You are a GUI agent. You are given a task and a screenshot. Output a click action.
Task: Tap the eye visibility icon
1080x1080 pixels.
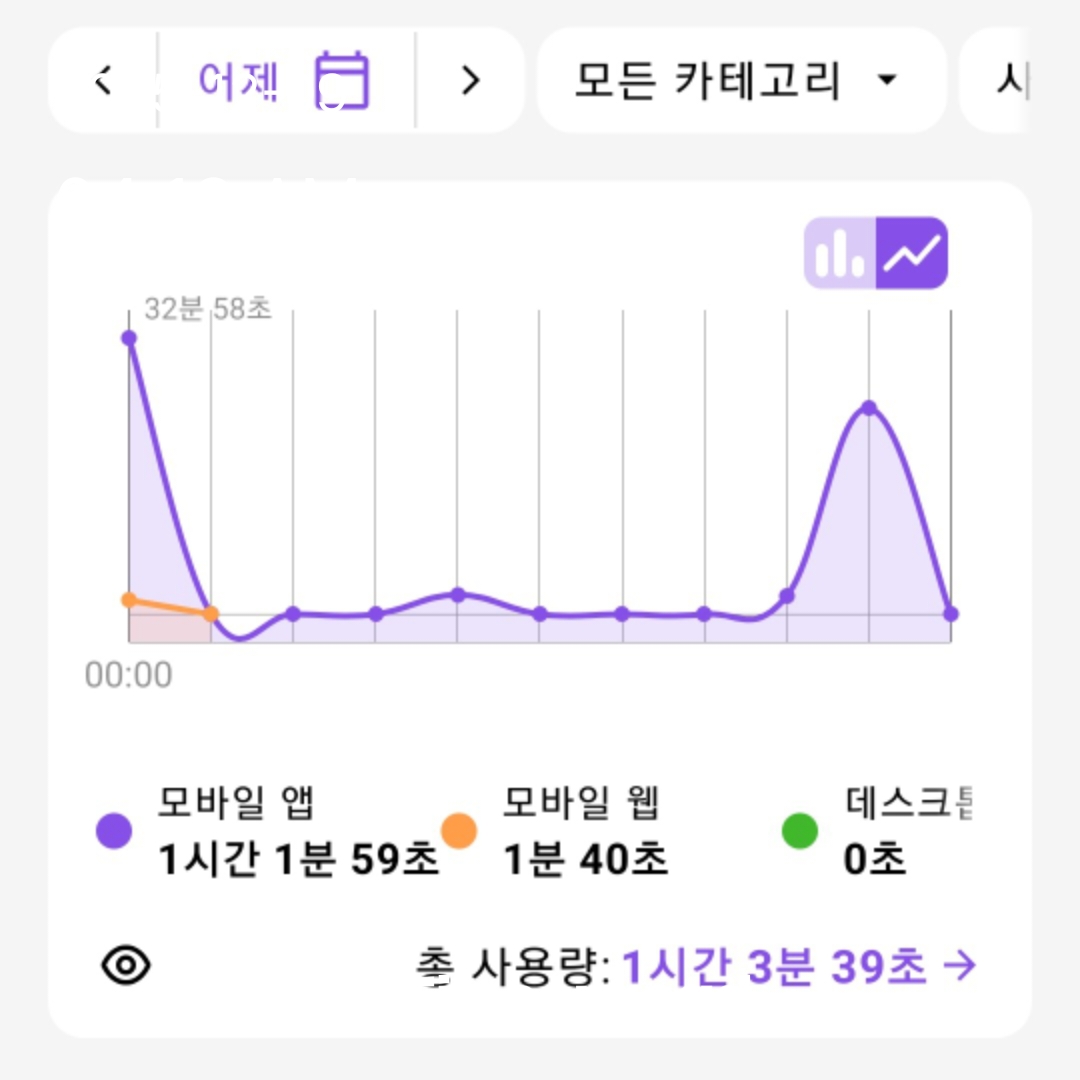126,965
